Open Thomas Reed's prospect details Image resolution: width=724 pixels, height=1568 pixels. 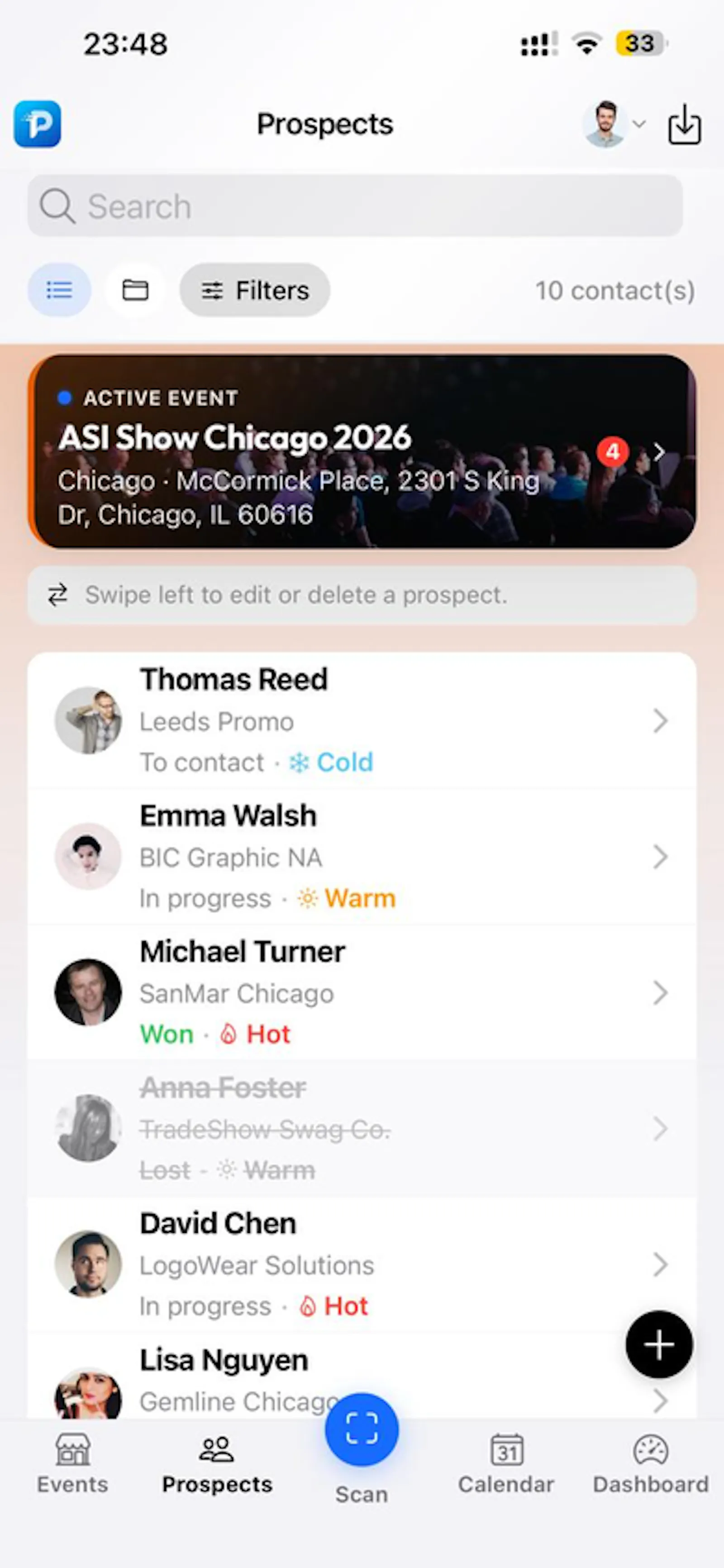pos(362,720)
